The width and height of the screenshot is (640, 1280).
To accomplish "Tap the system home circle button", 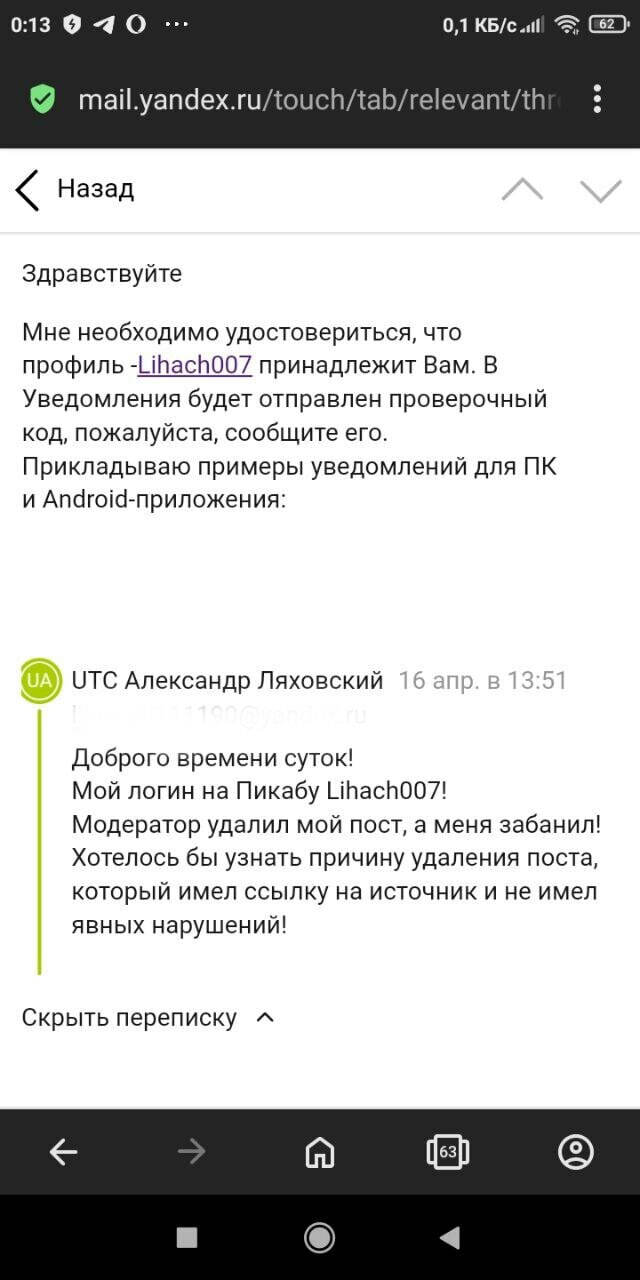I will 320,1238.
